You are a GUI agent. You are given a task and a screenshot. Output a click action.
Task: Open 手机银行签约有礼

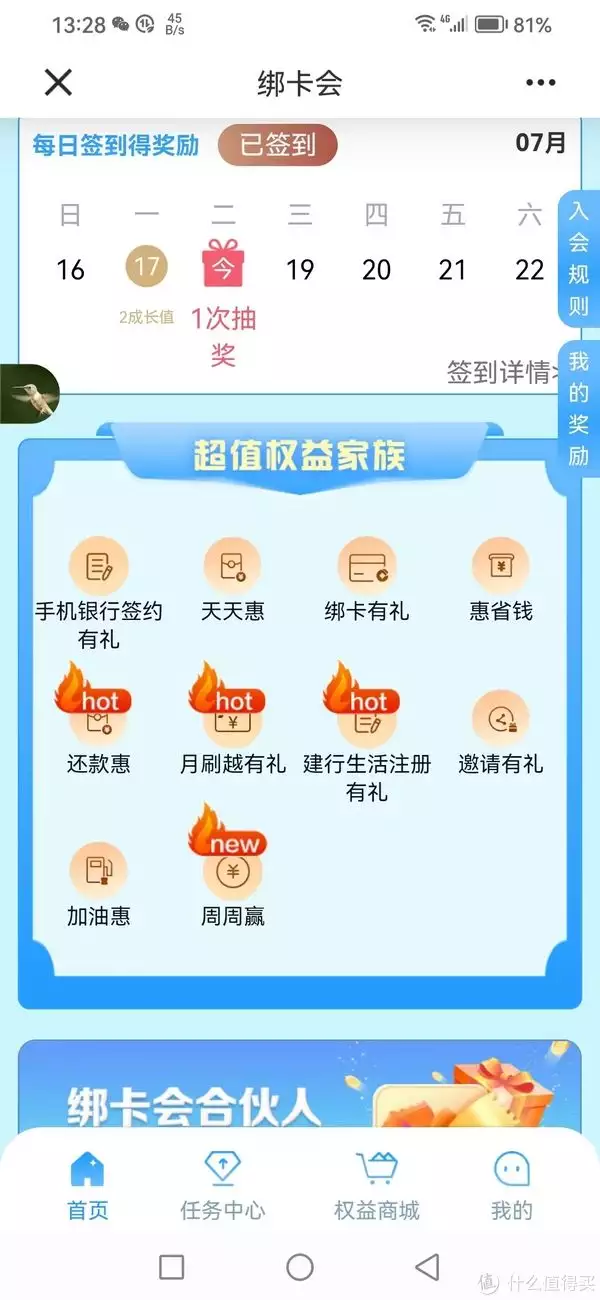point(98,568)
